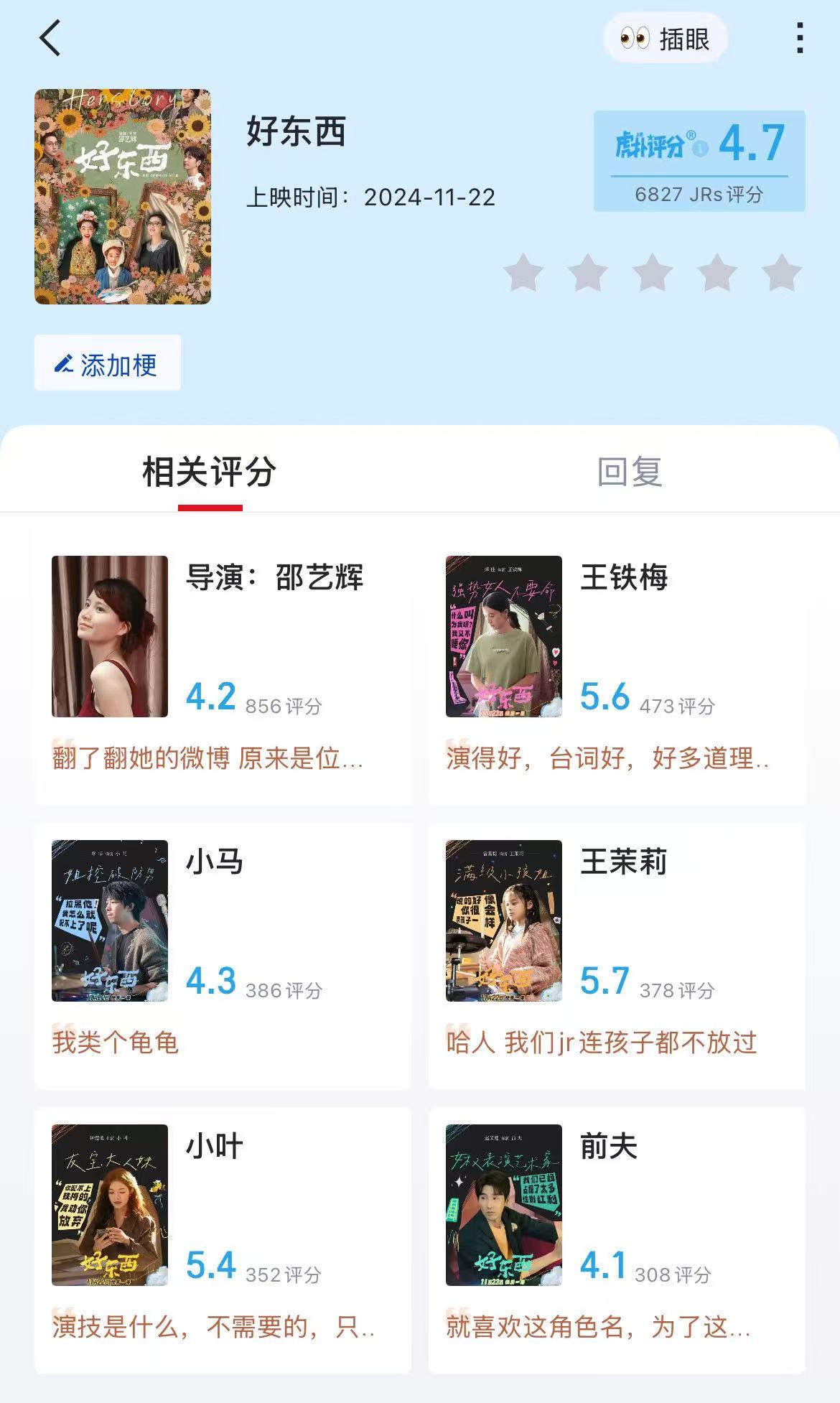
Task: Open the 好东西 movie poster
Action: (123, 197)
